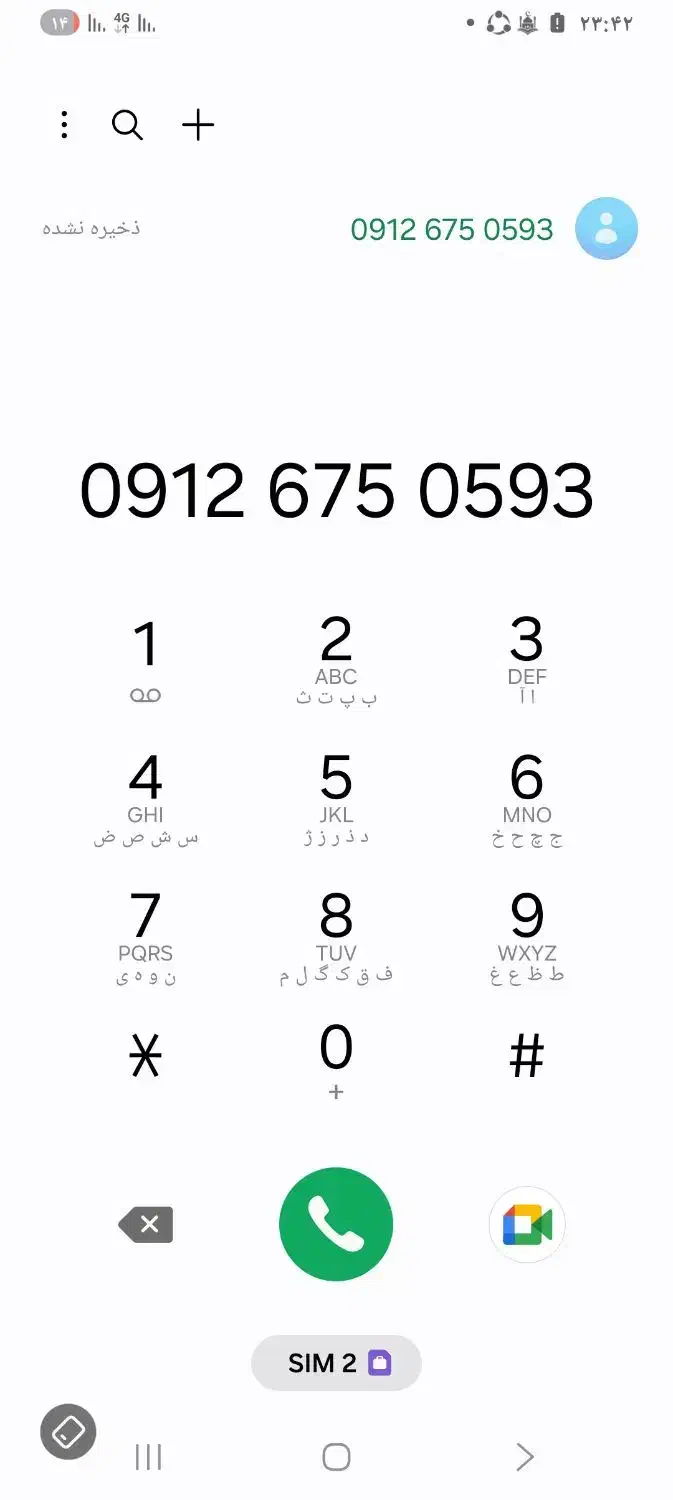The image size is (673, 1500).
Task: Change the SIM 2 selection chip
Action: [x=336, y=1362]
